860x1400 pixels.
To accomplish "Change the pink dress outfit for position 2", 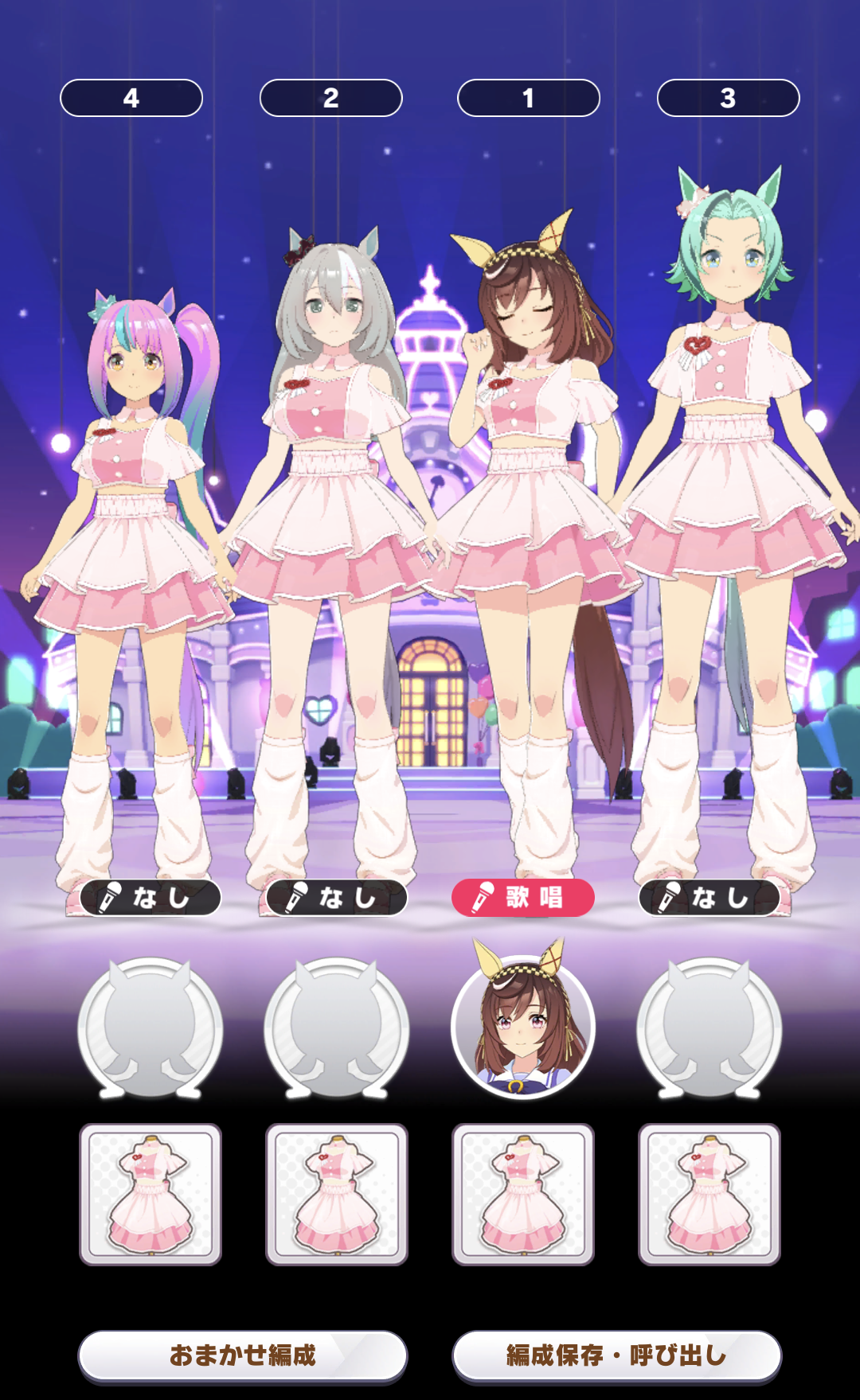I will pos(336,1194).
